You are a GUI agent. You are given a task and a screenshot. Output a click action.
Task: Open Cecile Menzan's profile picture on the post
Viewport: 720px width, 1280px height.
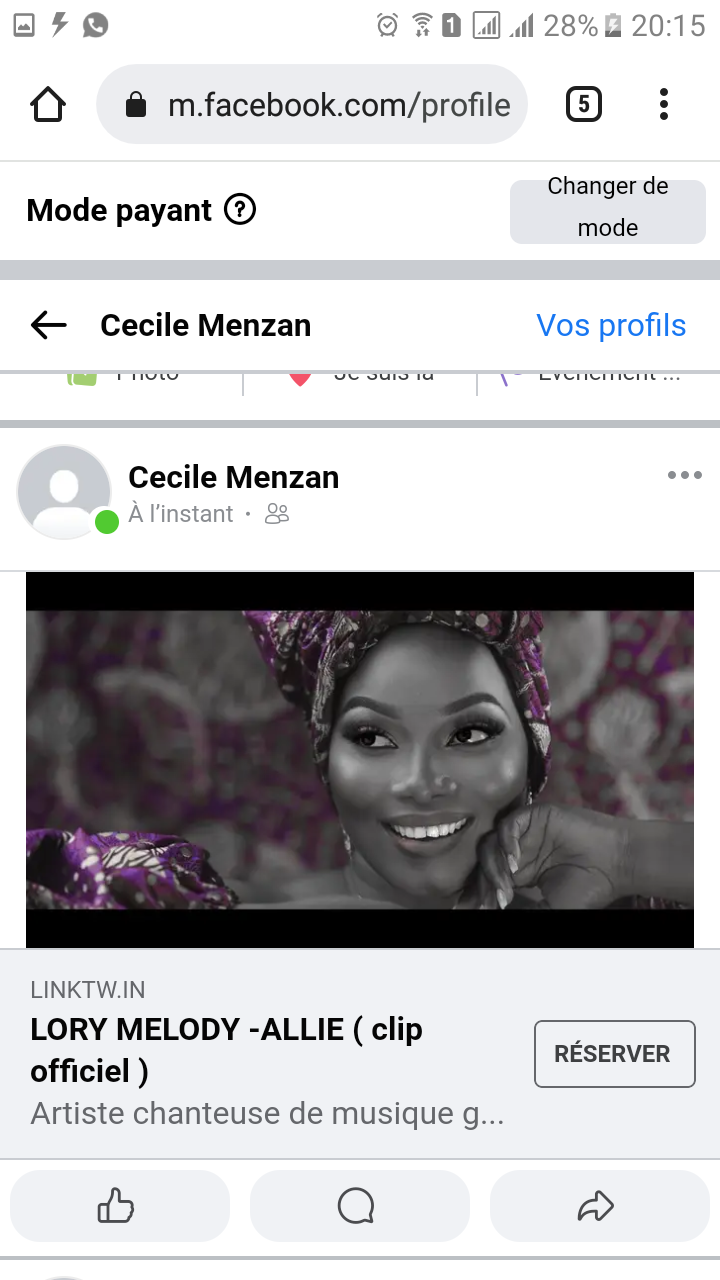pyautogui.click(x=64, y=491)
